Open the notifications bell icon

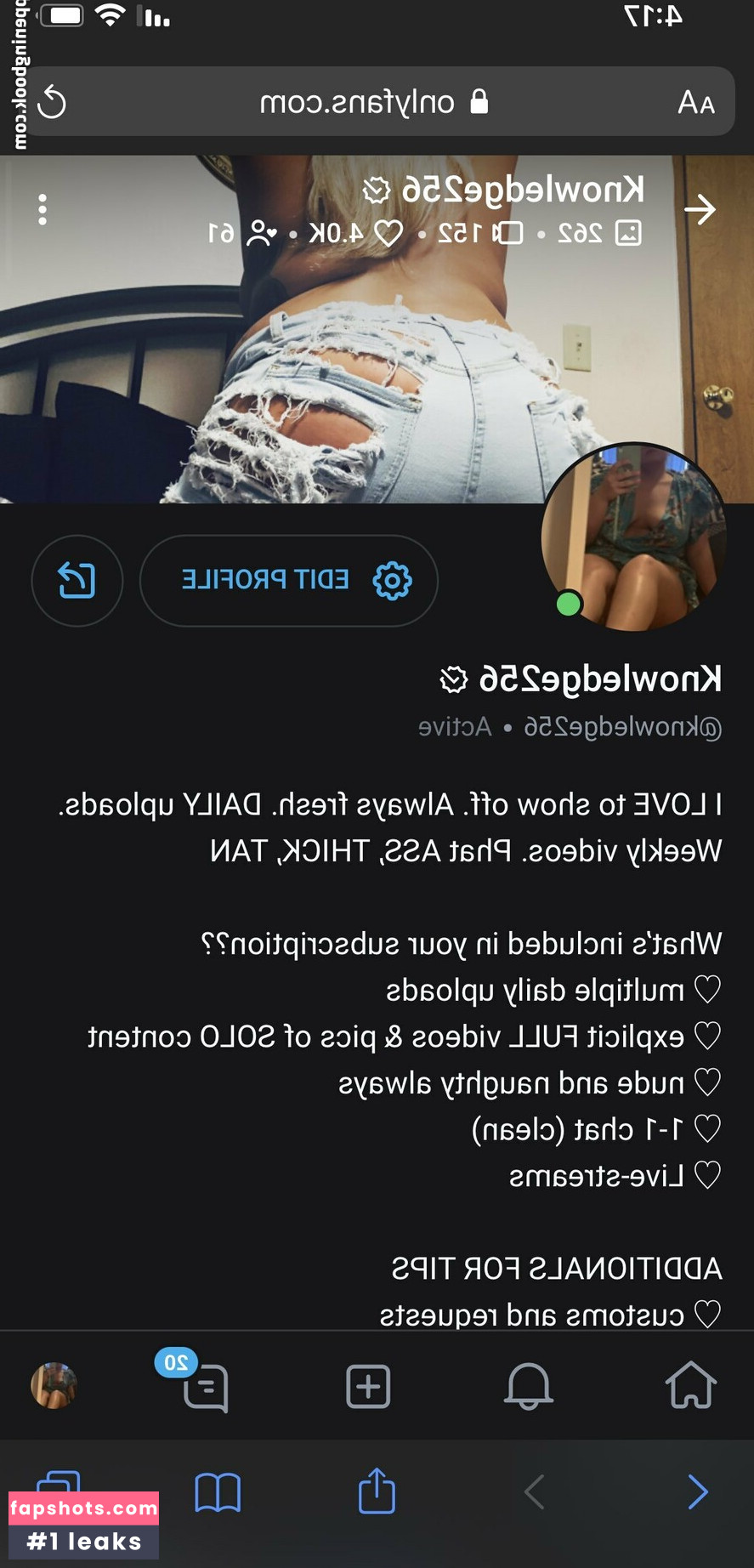pos(529,1386)
